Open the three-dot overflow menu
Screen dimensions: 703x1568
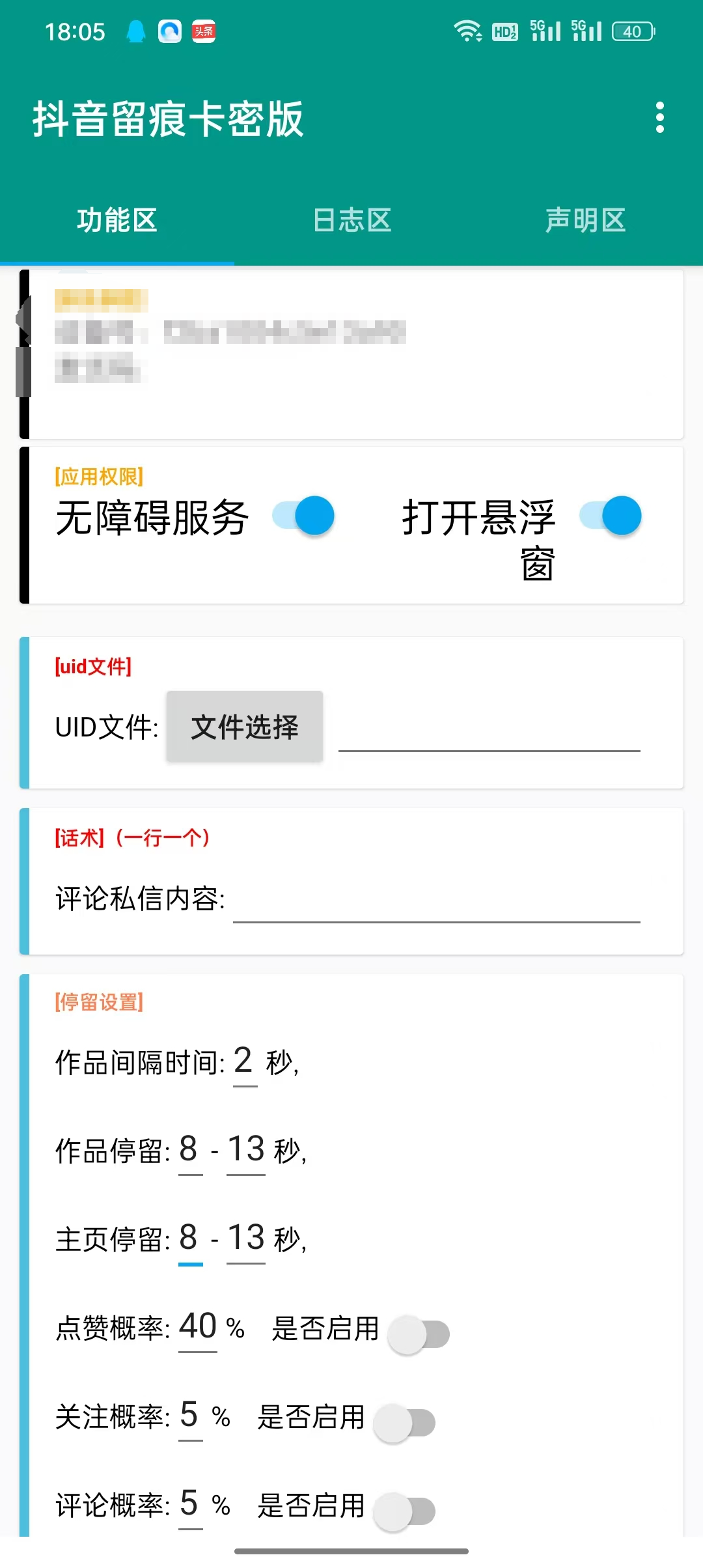(x=659, y=118)
